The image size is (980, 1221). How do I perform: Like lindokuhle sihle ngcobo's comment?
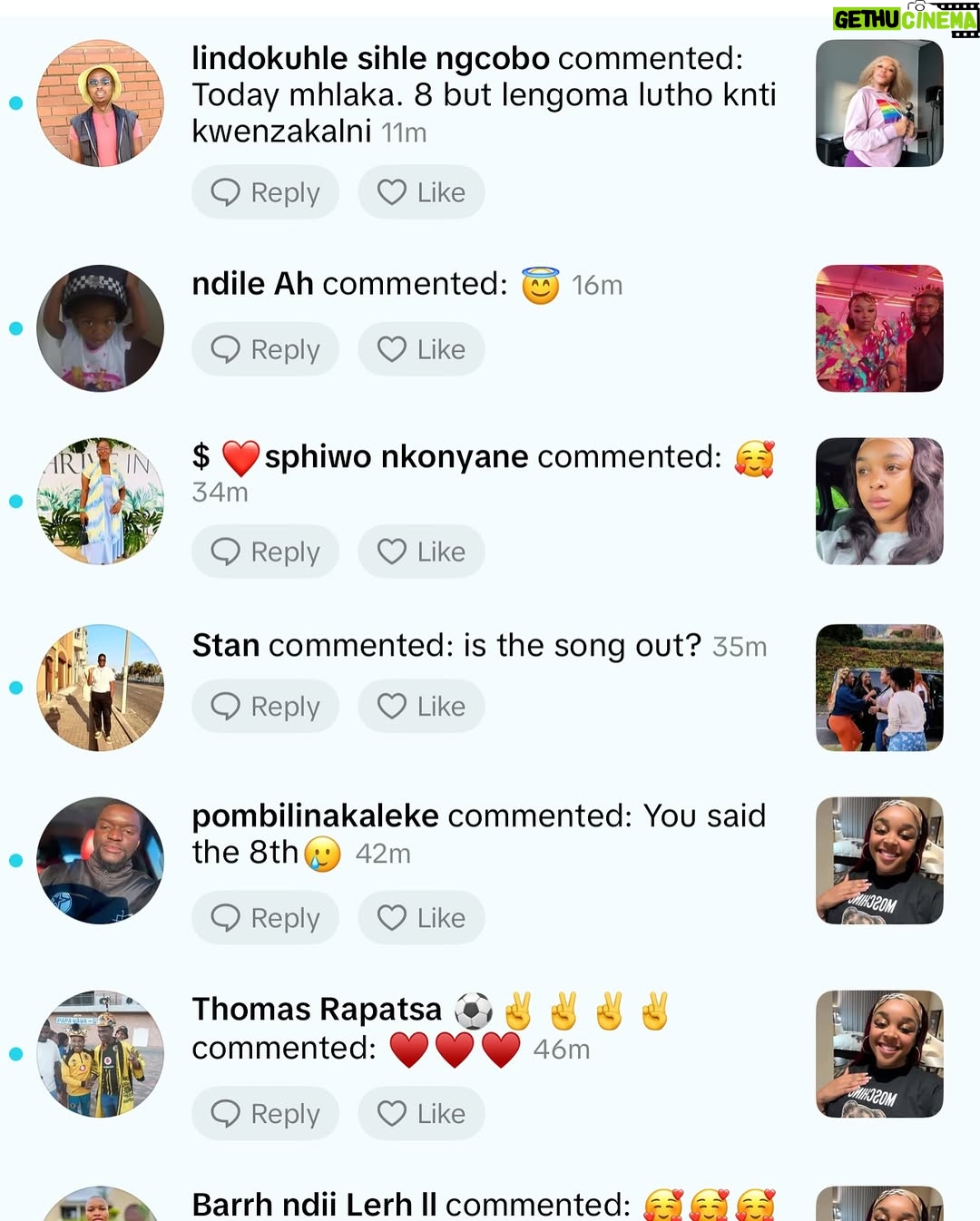[421, 192]
